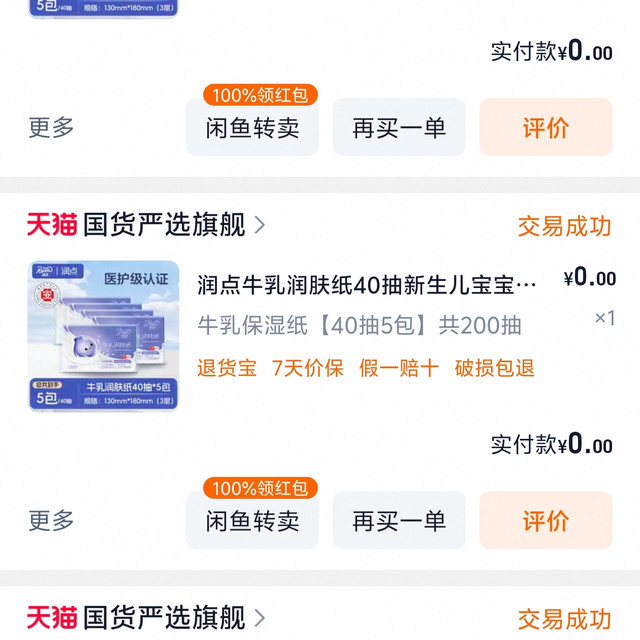Tap 再买一单 below the 润点牛乳润肤纸 product row
Image resolution: width=640 pixels, height=640 pixels.
tap(399, 520)
